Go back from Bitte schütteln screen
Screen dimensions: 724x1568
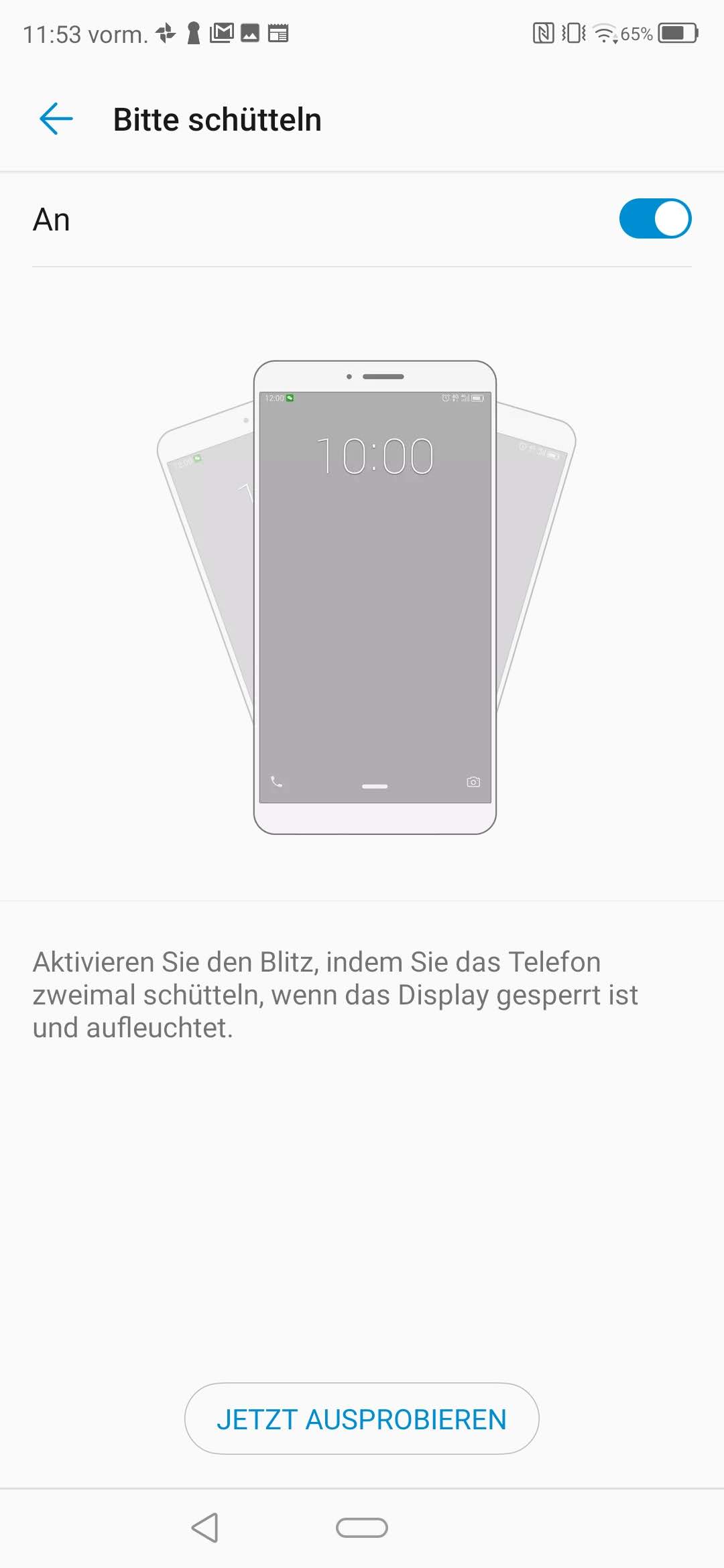pos(56,119)
